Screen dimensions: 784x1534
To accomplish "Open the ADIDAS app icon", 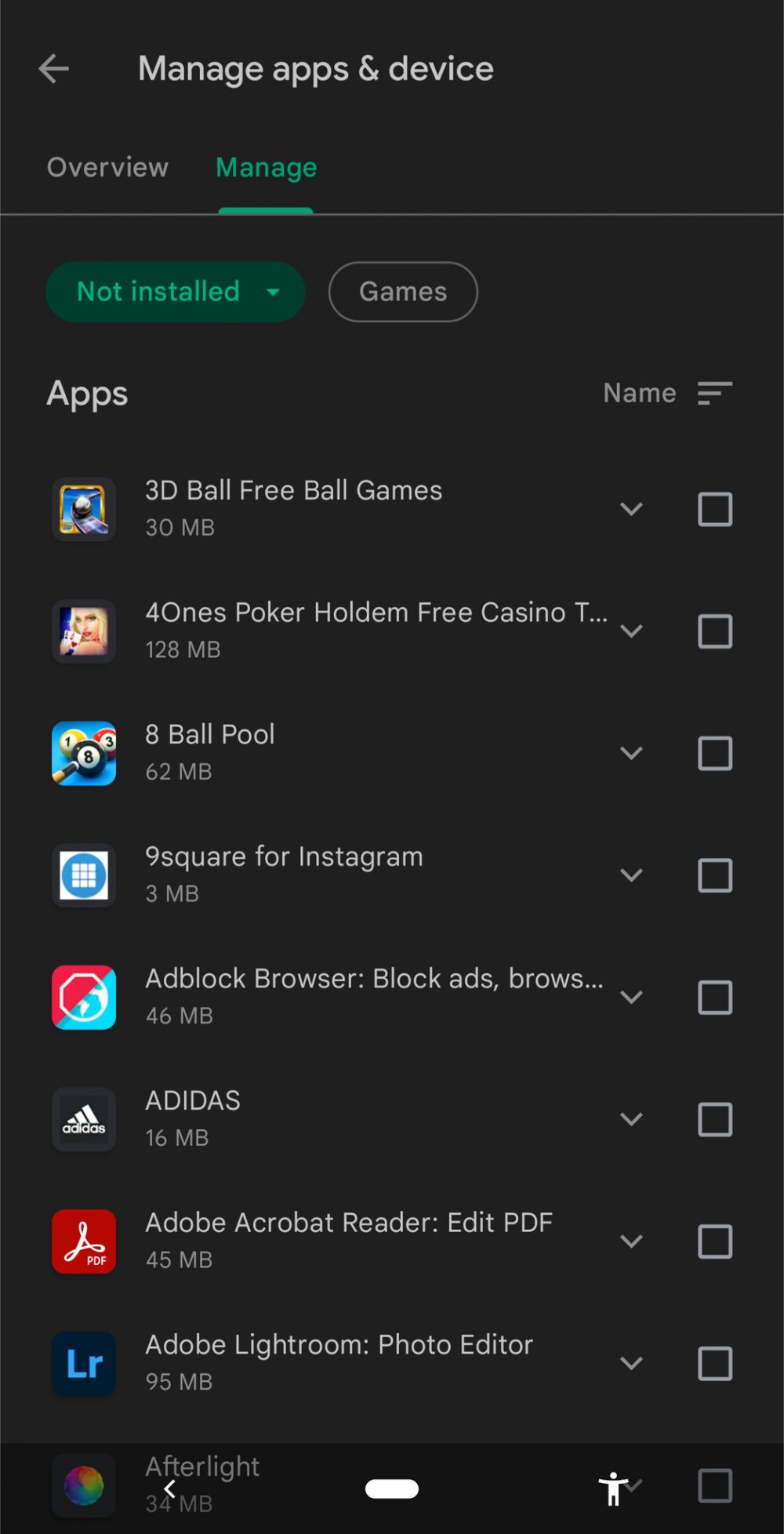I will (x=83, y=1120).
